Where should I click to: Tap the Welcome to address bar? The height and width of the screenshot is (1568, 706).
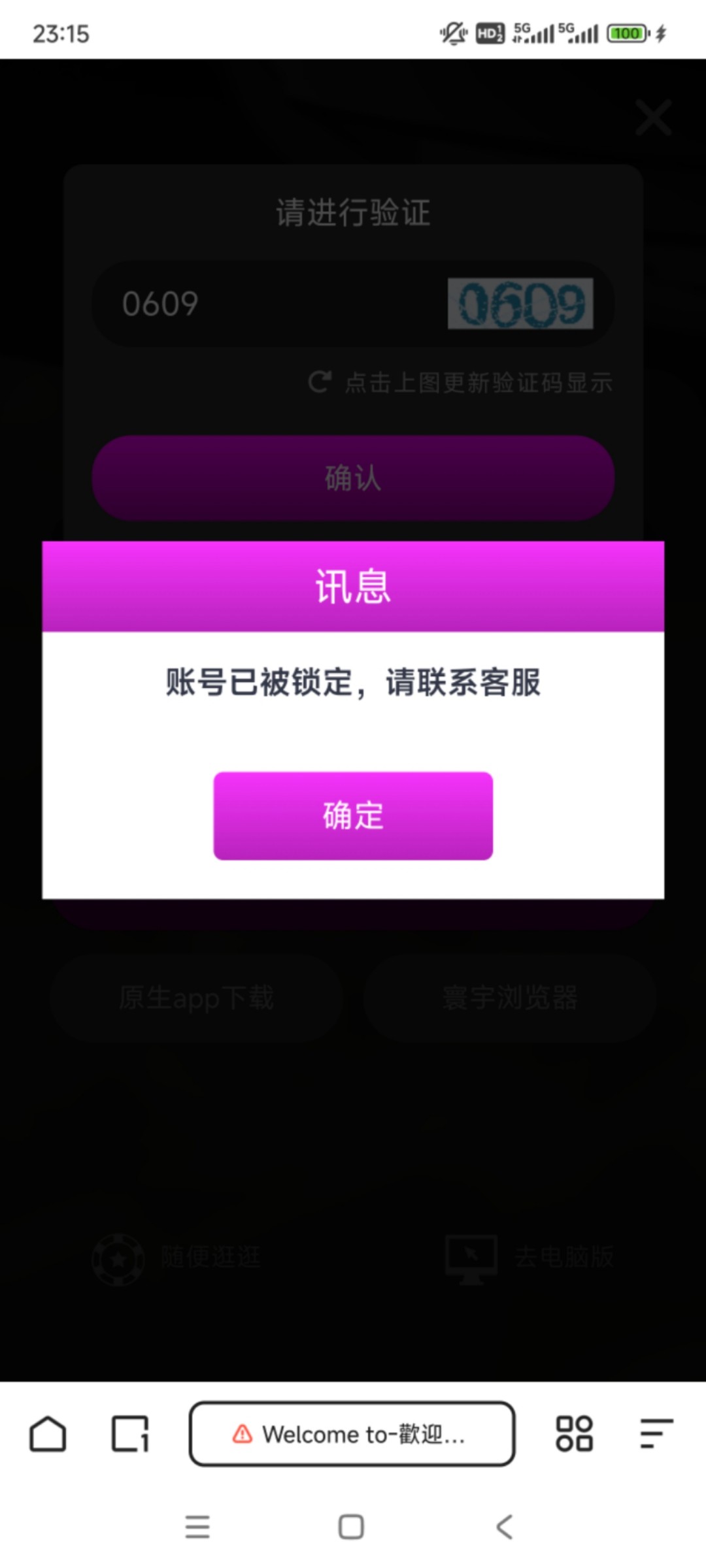click(352, 1434)
